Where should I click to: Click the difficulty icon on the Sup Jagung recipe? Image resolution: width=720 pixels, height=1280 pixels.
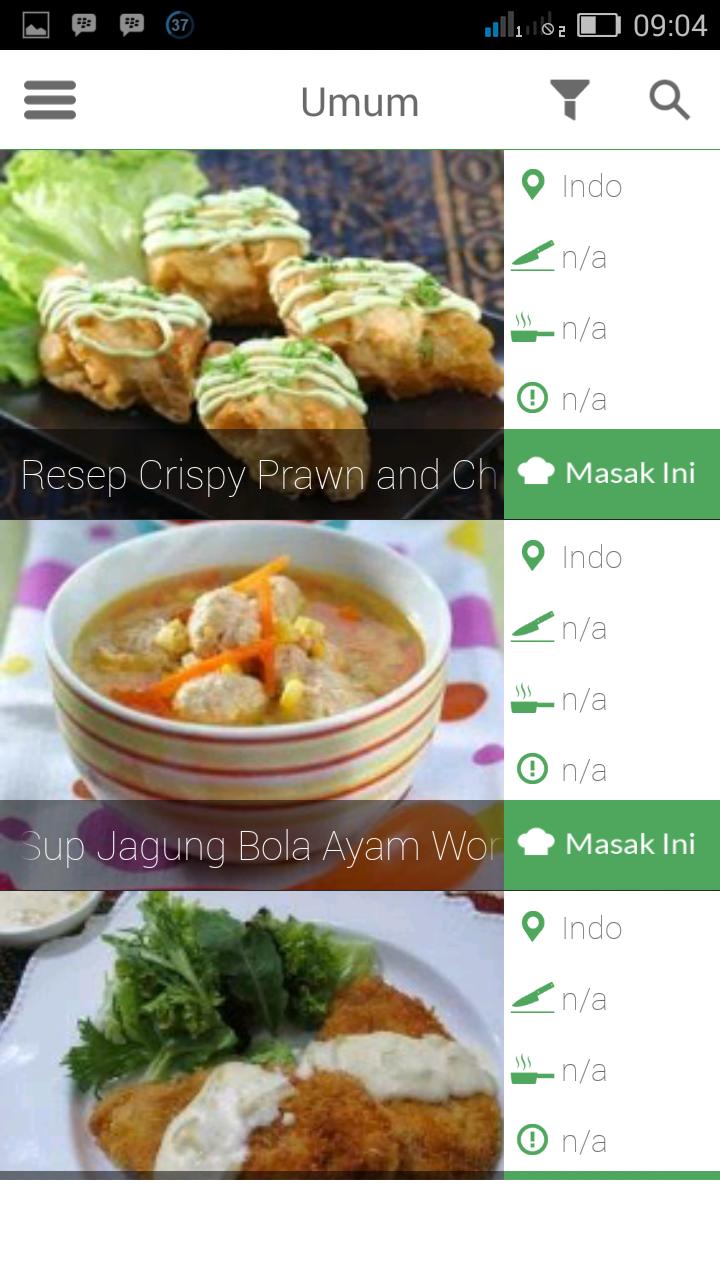point(531,628)
